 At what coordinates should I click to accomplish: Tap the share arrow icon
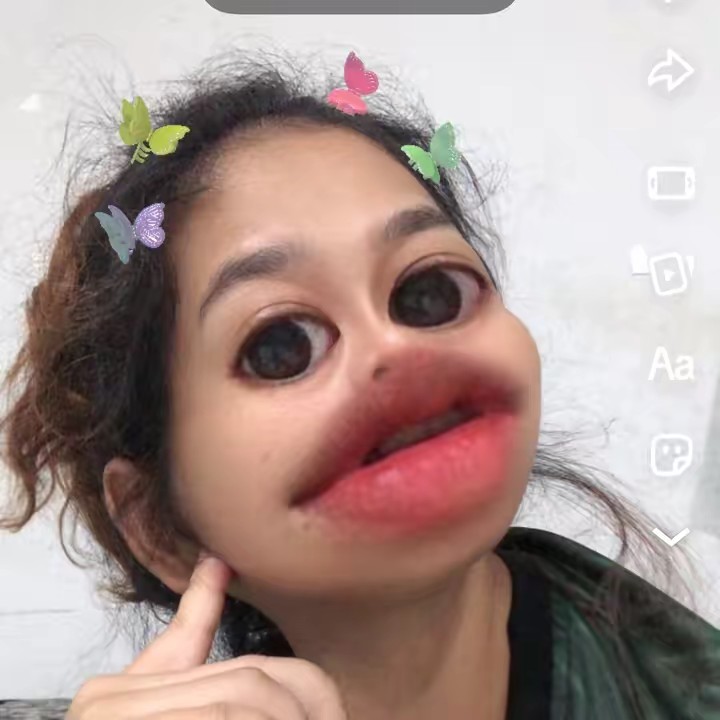[670, 72]
